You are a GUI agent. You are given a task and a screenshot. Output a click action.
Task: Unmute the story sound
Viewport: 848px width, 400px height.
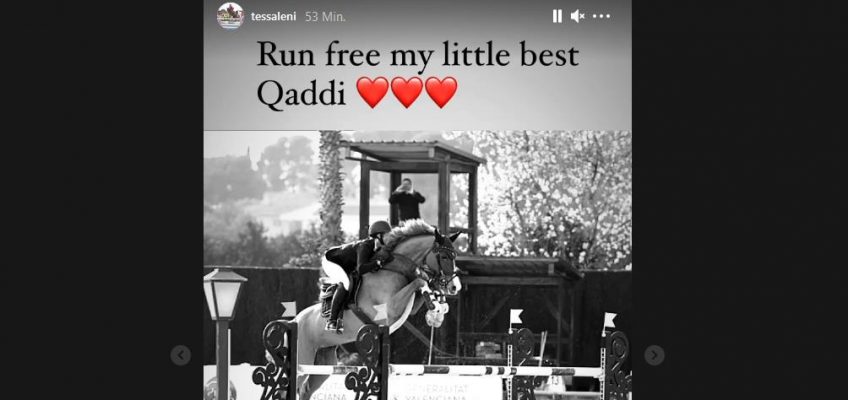pyautogui.click(x=578, y=16)
